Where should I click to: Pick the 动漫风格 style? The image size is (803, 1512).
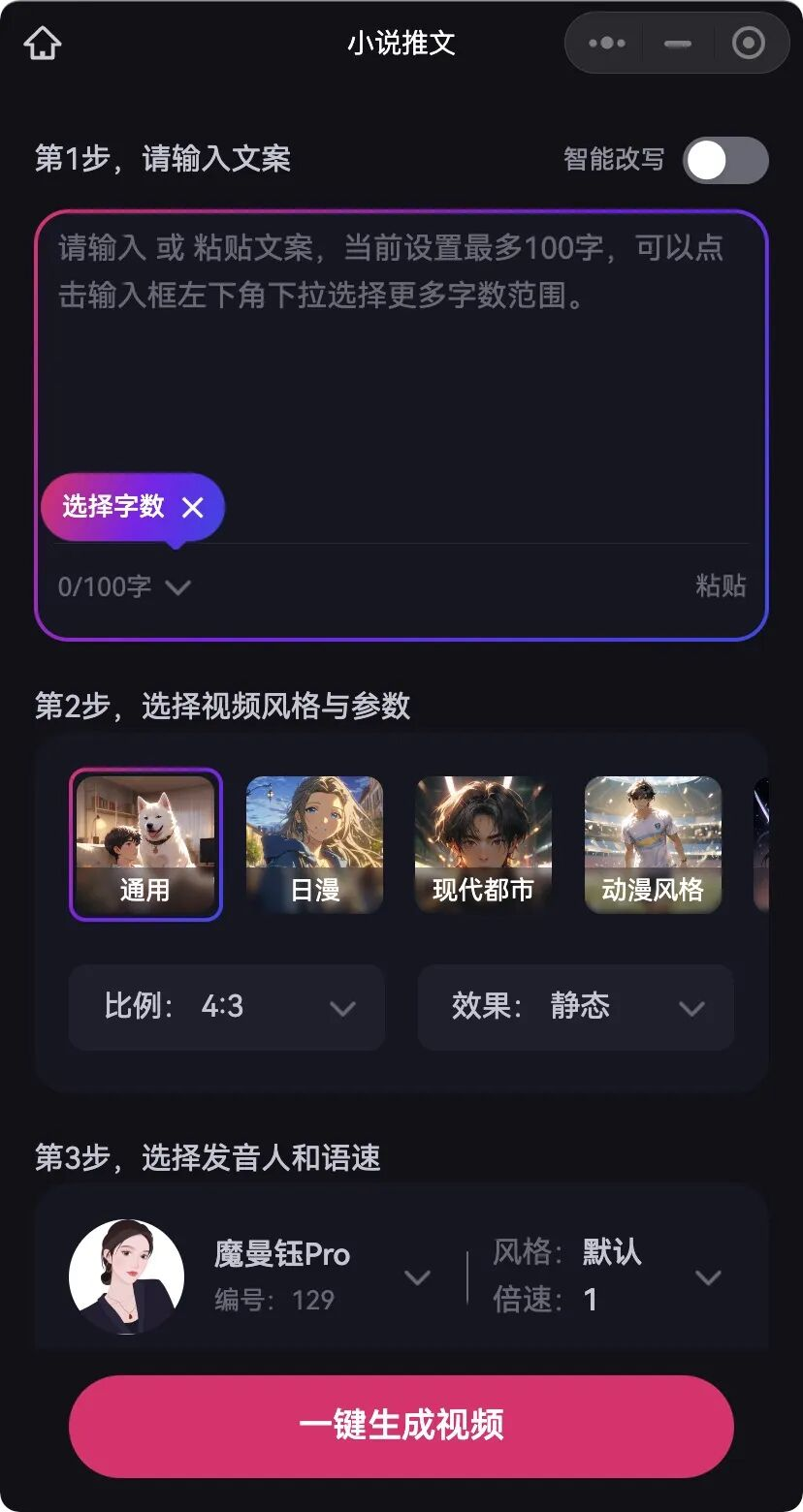[653, 843]
